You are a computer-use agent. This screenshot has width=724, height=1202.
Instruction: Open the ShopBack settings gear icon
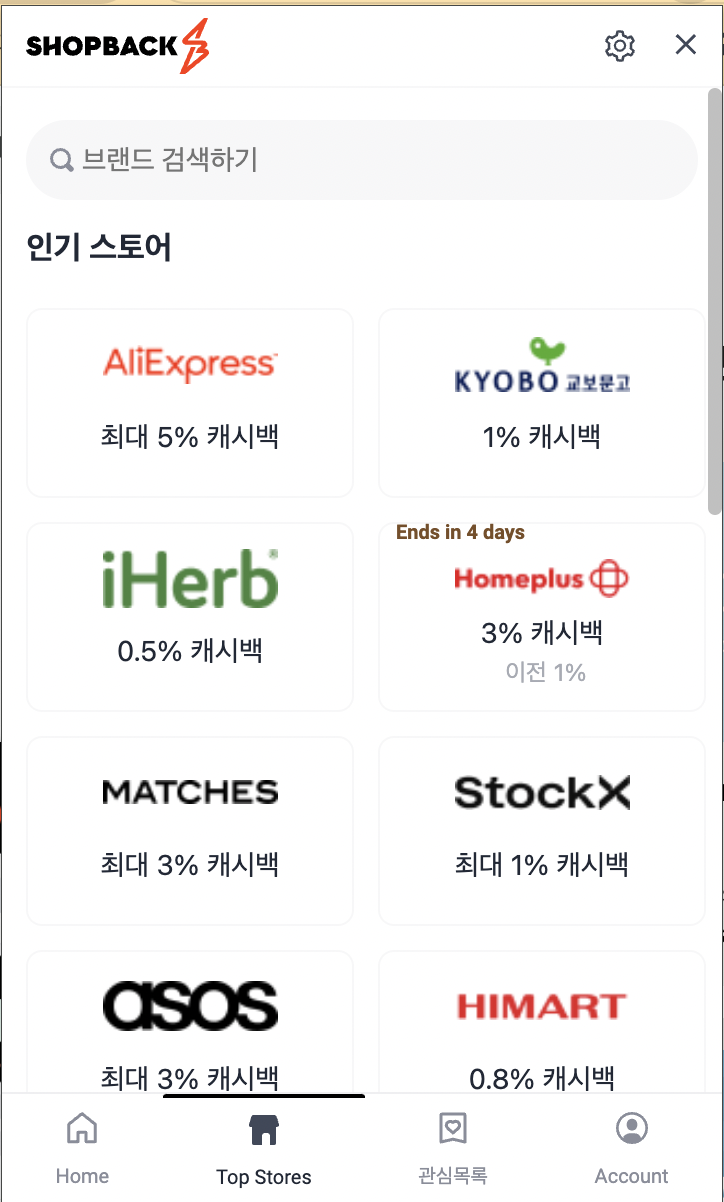click(619, 46)
